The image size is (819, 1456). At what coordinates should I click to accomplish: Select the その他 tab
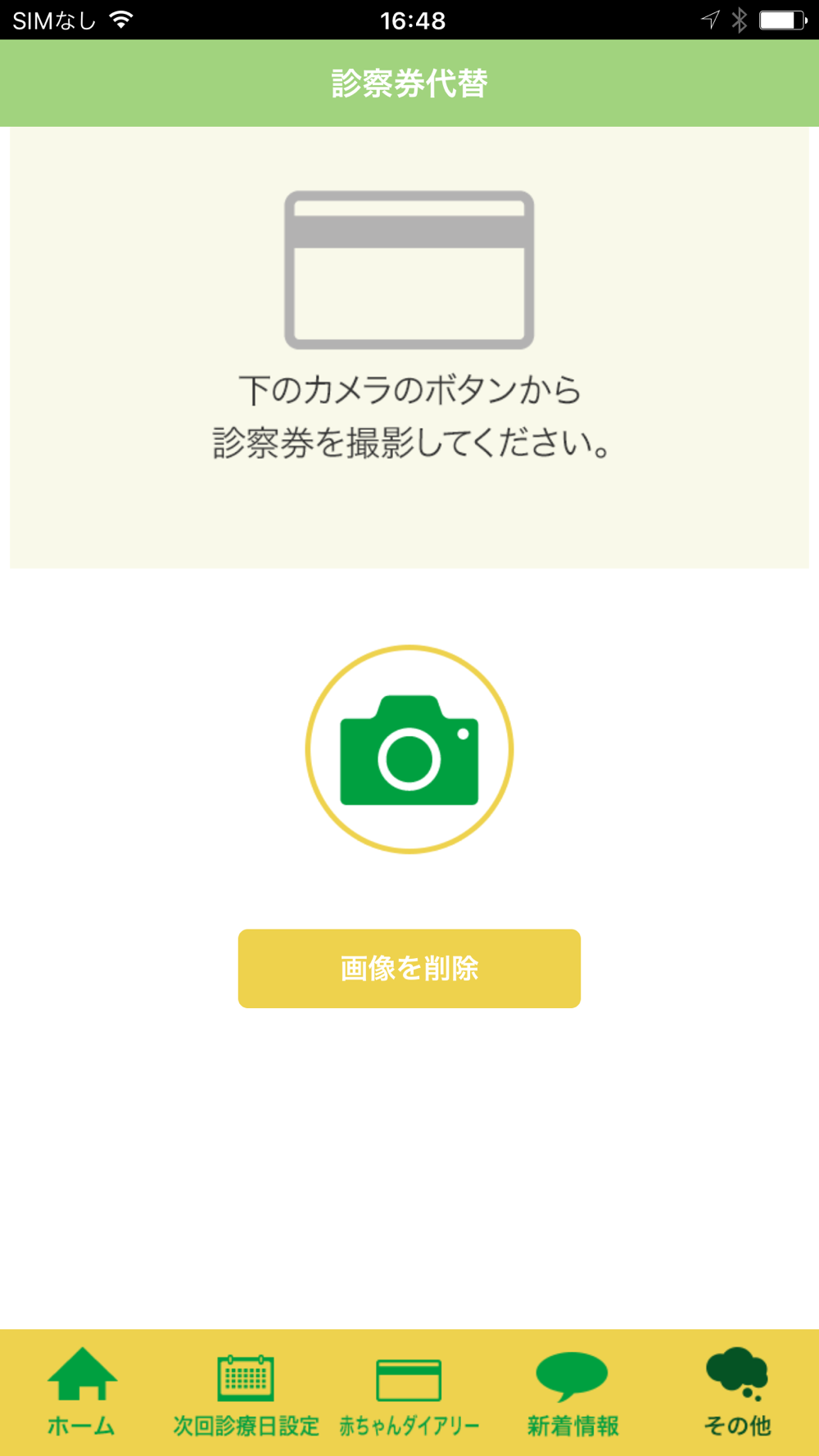point(737,1392)
